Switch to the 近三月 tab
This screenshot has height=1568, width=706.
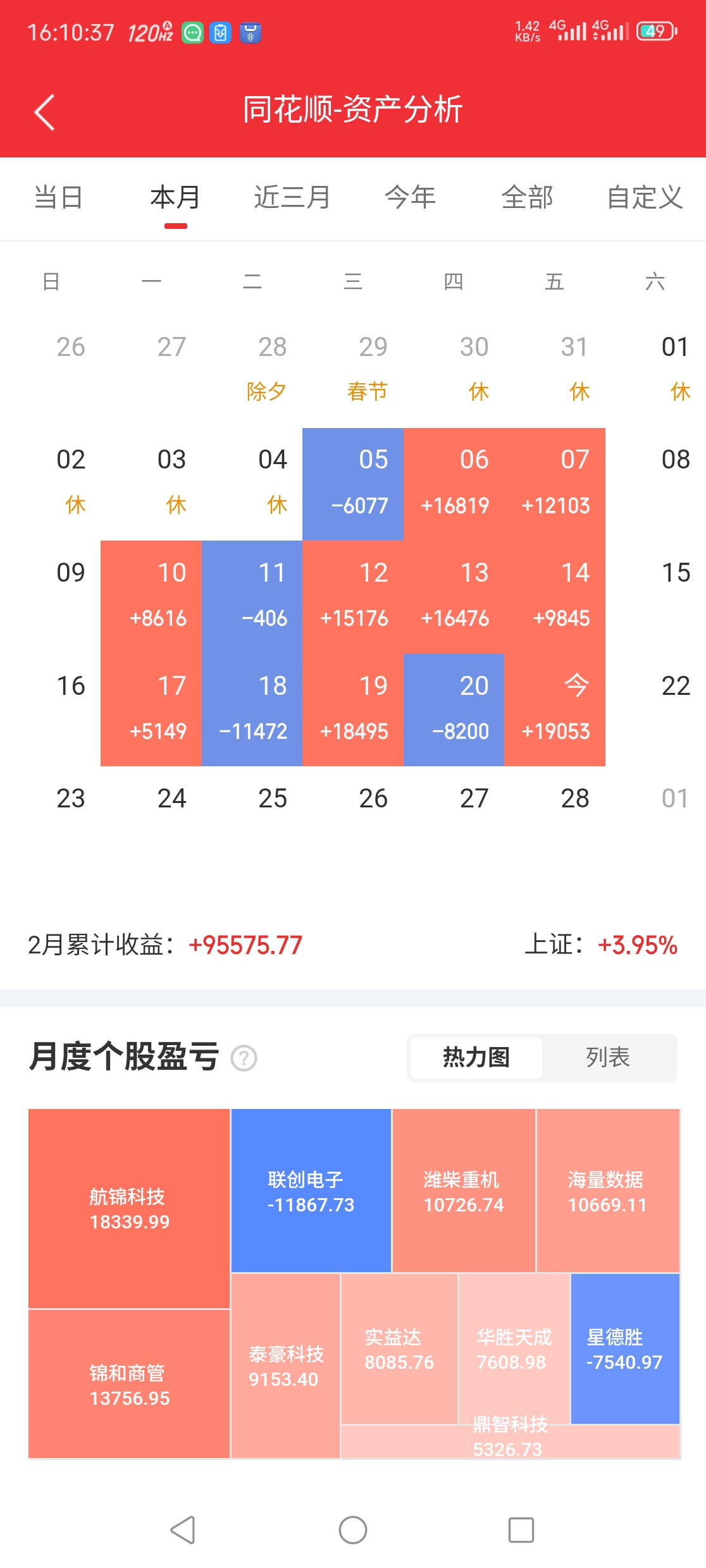coord(292,197)
